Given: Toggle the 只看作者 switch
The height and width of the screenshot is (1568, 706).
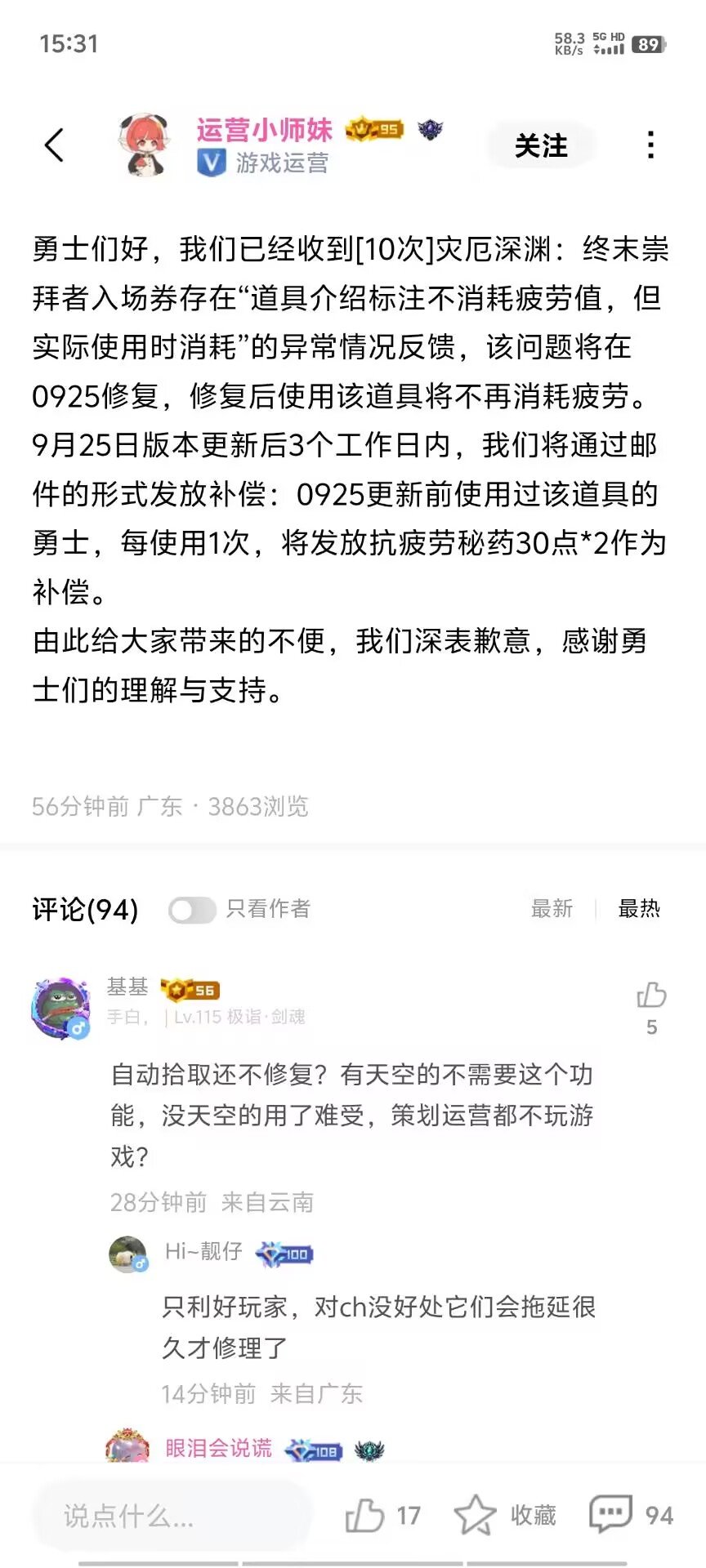Looking at the screenshot, I should point(192,909).
